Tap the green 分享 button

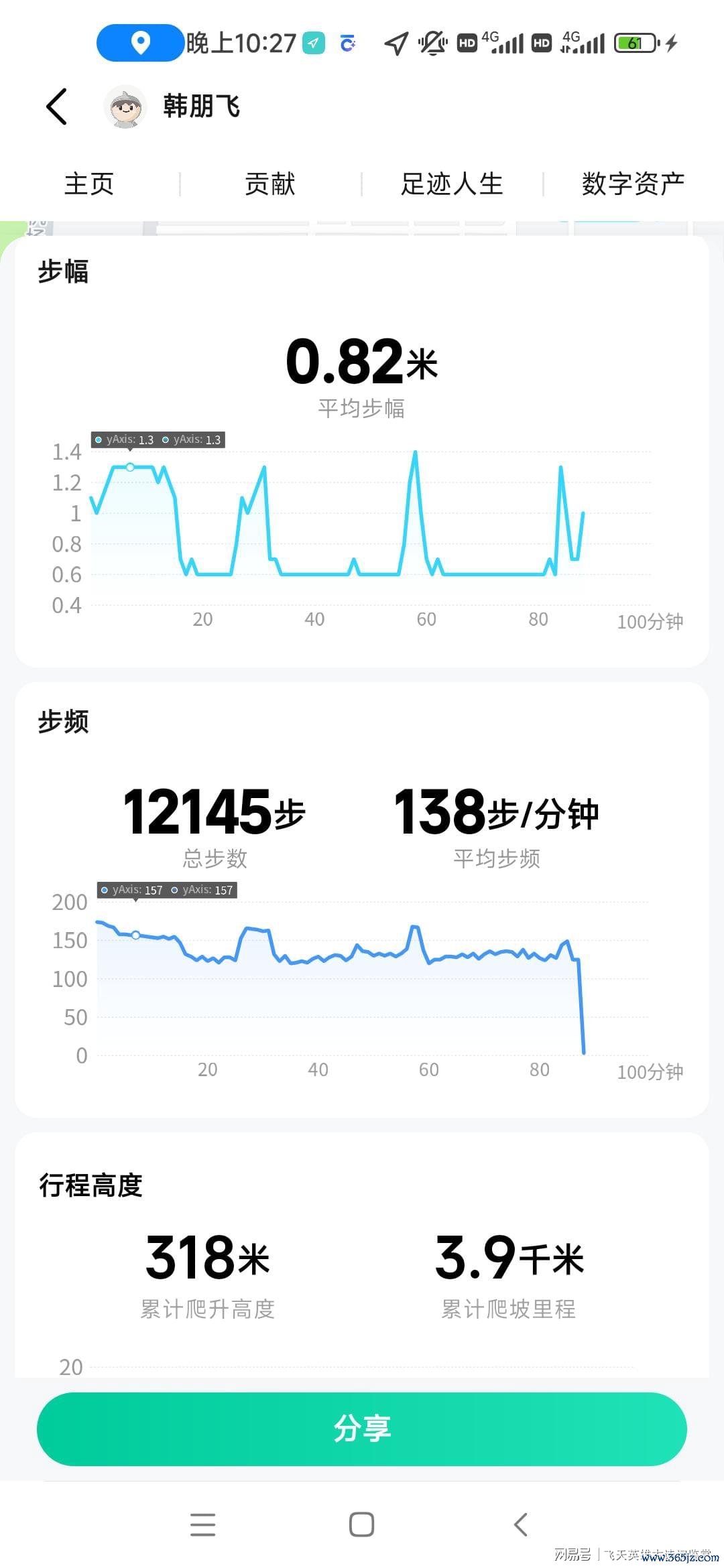362,1429
